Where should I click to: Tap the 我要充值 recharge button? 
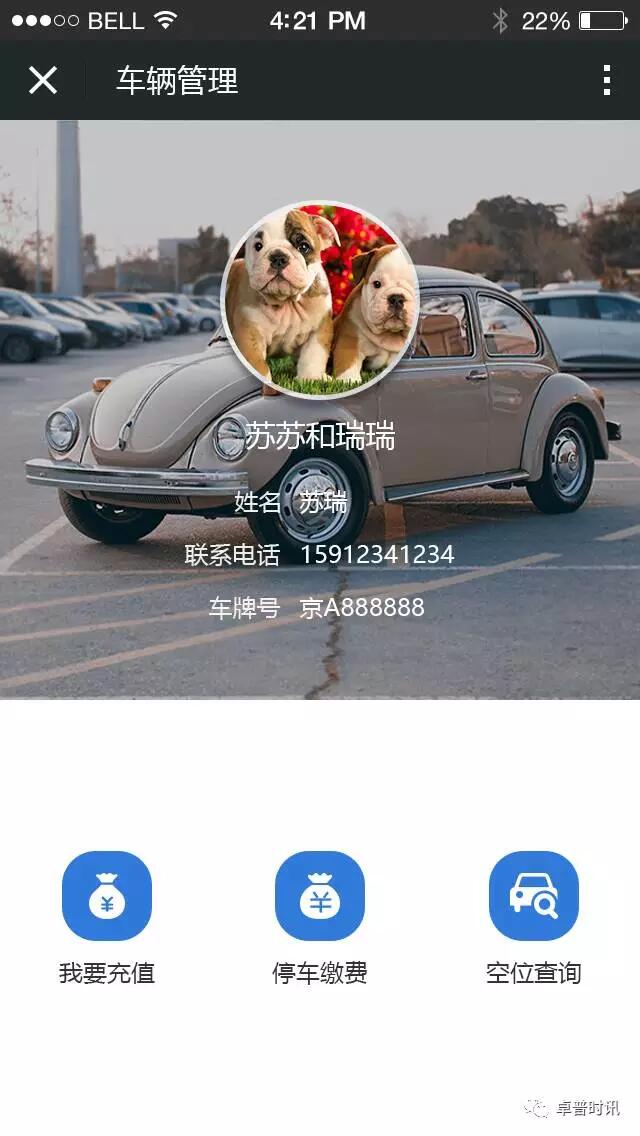click(107, 896)
